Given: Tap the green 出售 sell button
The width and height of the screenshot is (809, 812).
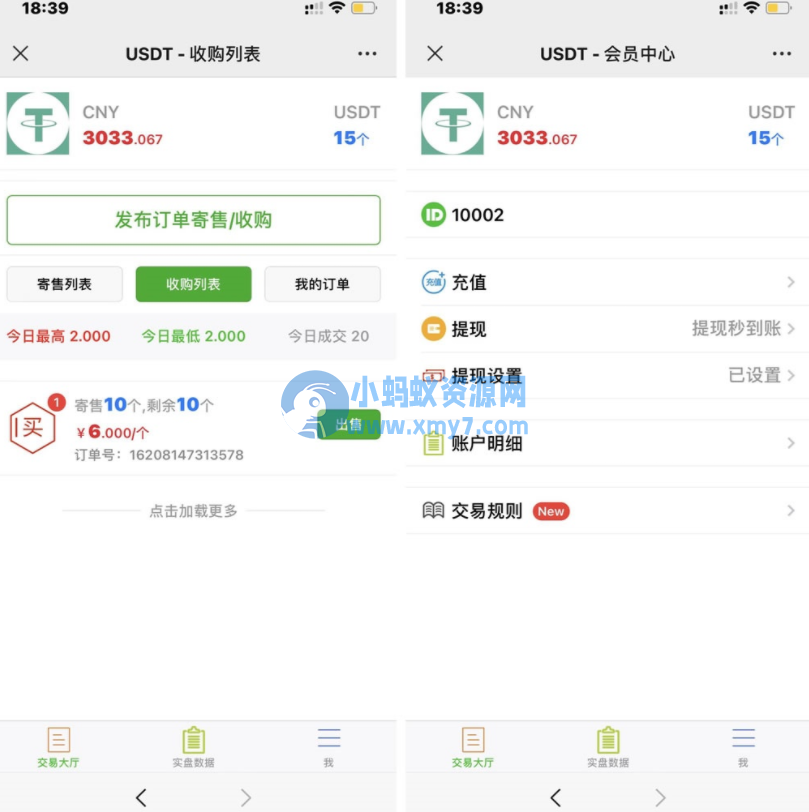Looking at the screenshot, I should point(347,423).
